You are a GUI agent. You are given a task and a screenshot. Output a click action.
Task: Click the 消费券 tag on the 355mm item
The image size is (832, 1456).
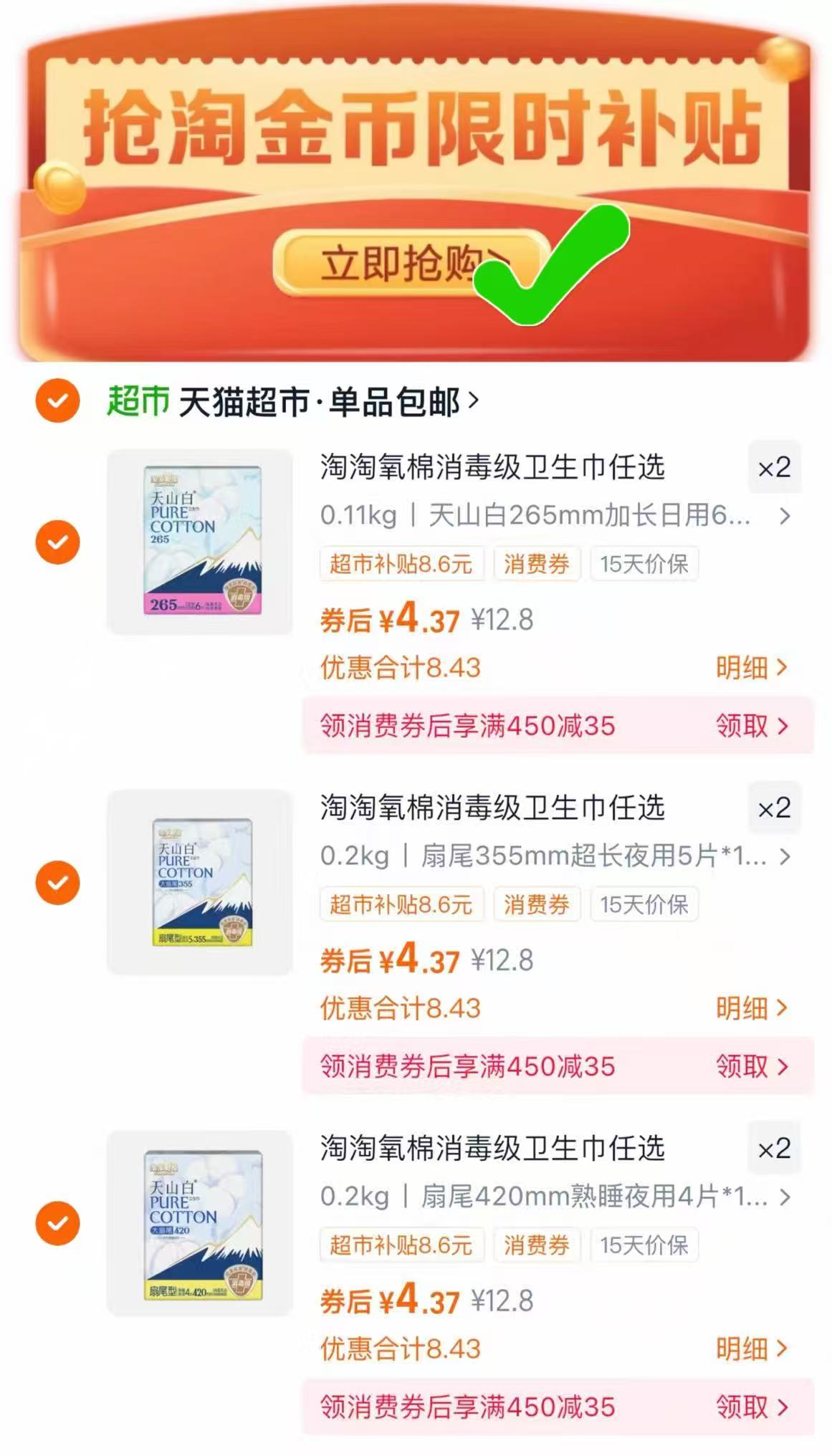point(537,905)
